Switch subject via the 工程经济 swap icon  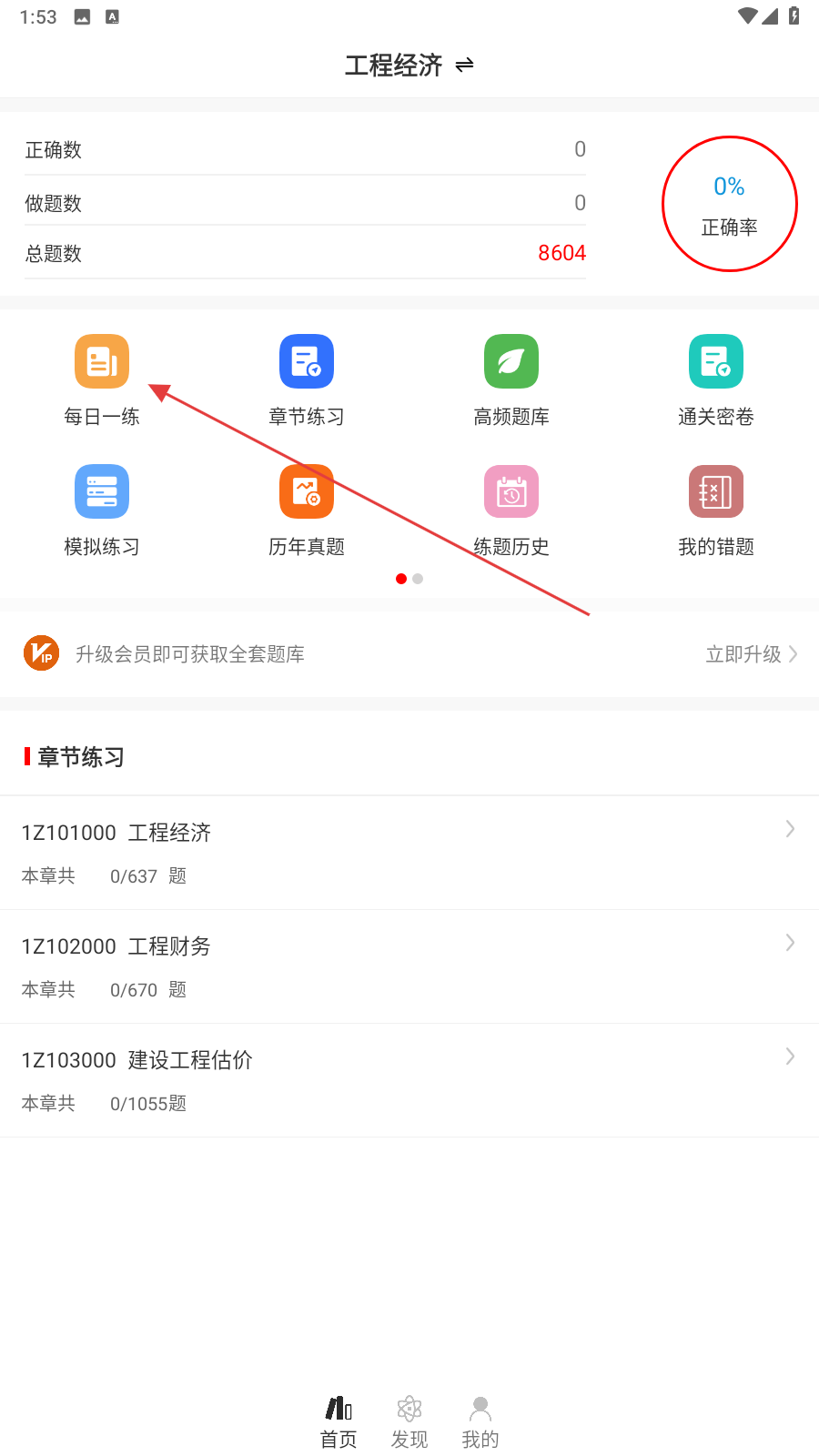click(464, 65)
